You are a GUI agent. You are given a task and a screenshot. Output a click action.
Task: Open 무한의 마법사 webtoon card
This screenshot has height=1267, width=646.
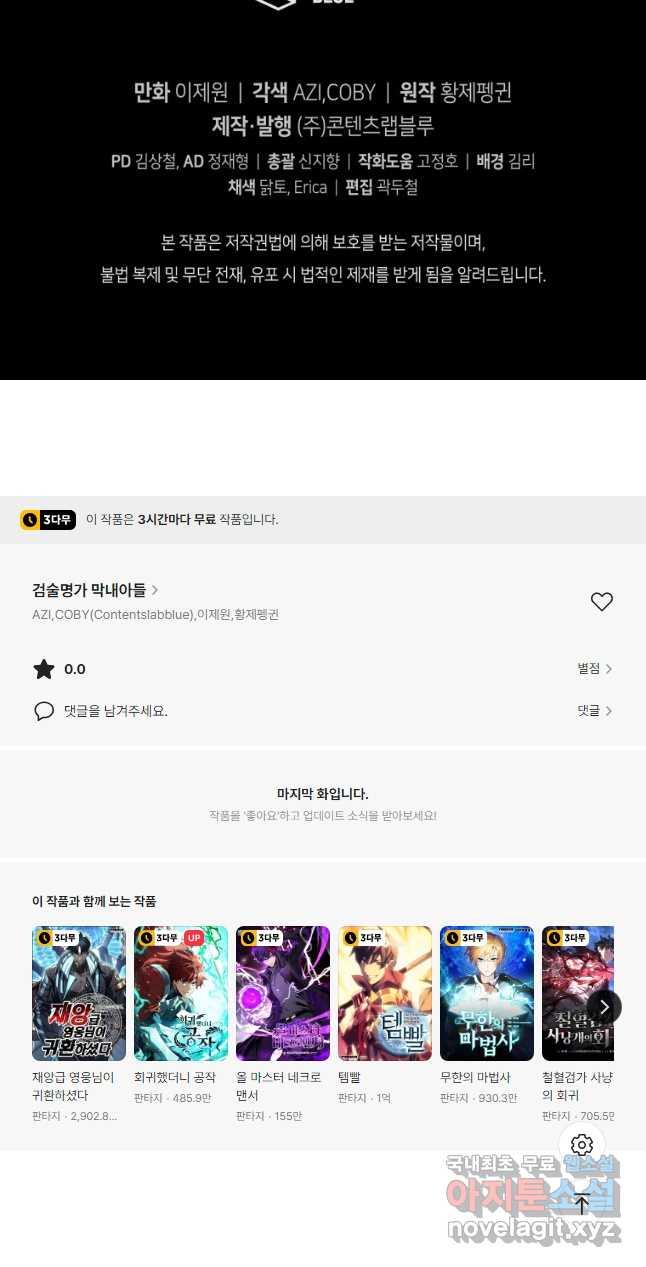[x=487, y=993]
